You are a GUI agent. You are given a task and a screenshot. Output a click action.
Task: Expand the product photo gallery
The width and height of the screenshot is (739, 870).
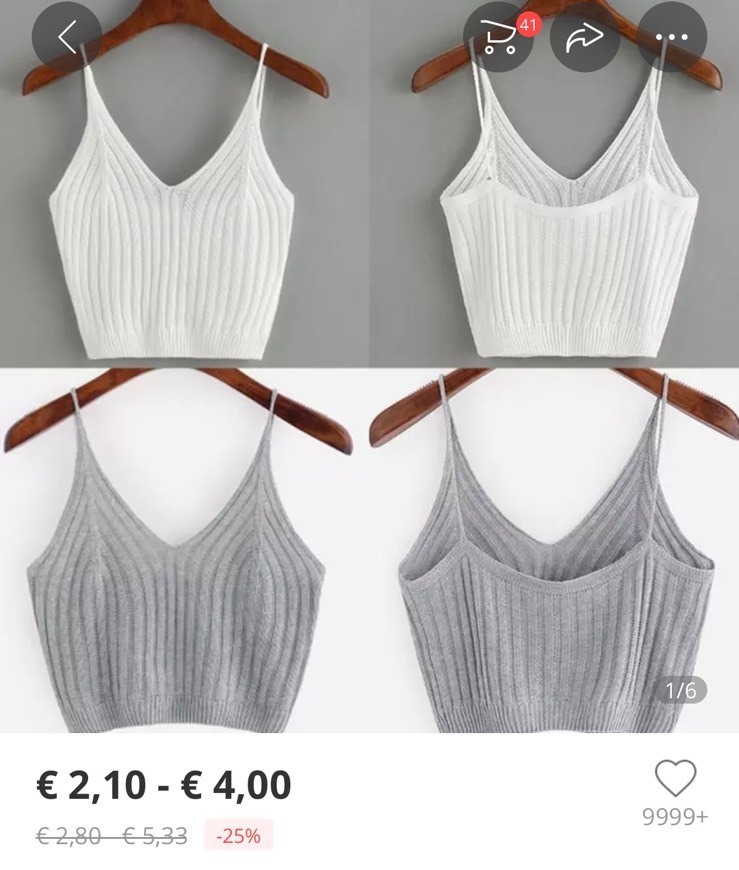[369, 400]
